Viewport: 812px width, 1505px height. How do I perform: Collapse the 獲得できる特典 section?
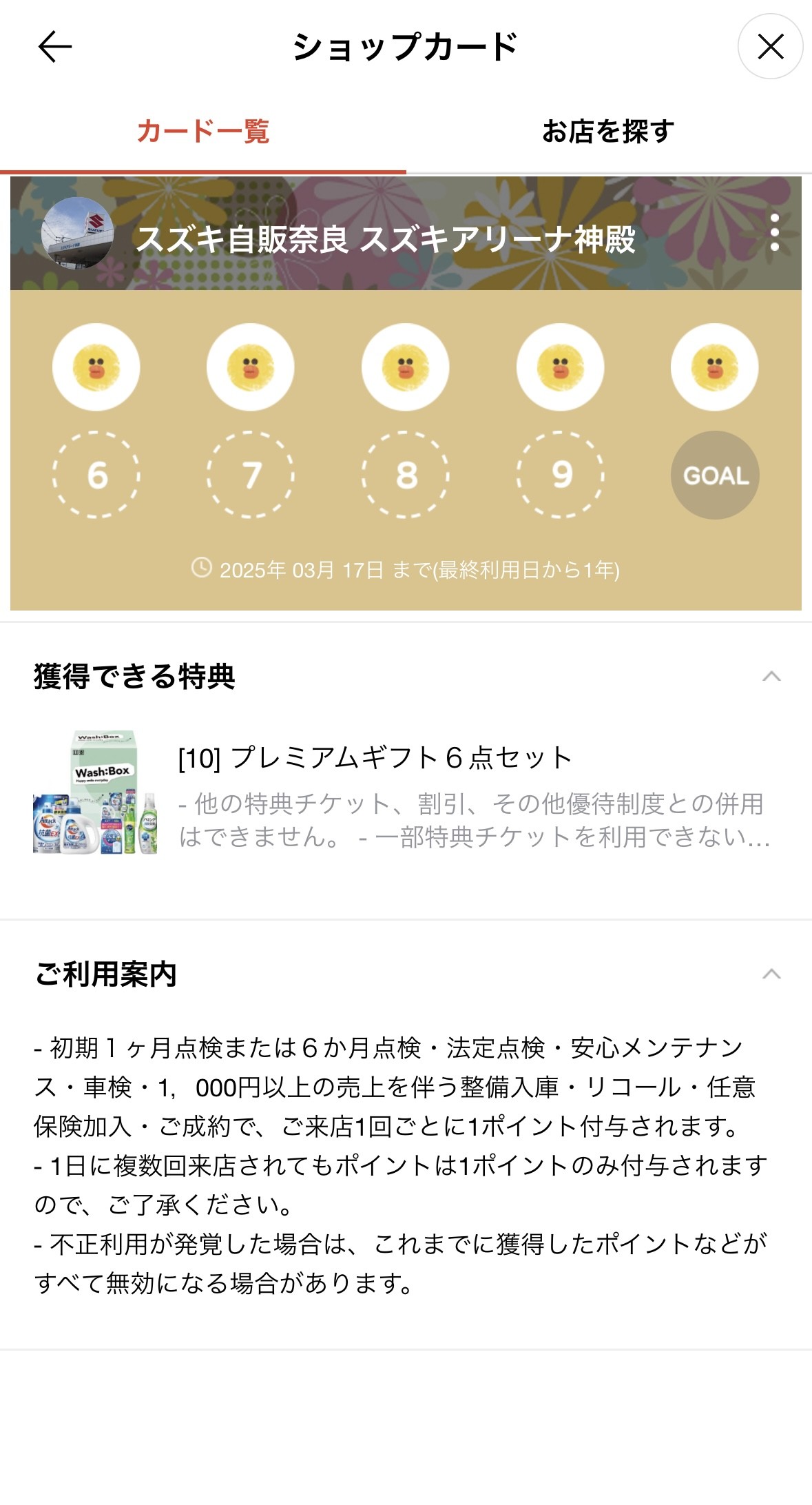click(771, 676)
